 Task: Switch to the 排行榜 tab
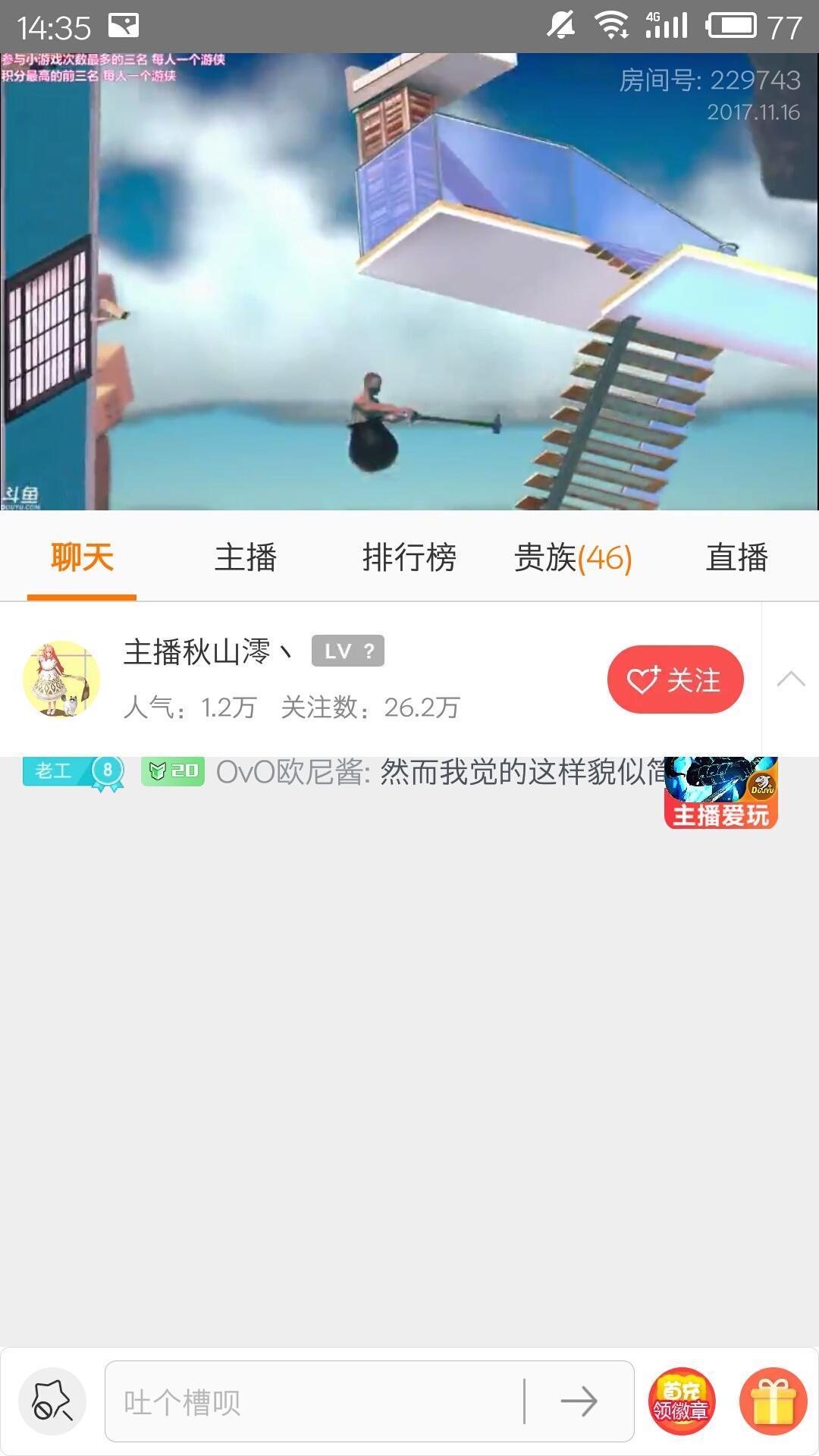tap(409, 558)
